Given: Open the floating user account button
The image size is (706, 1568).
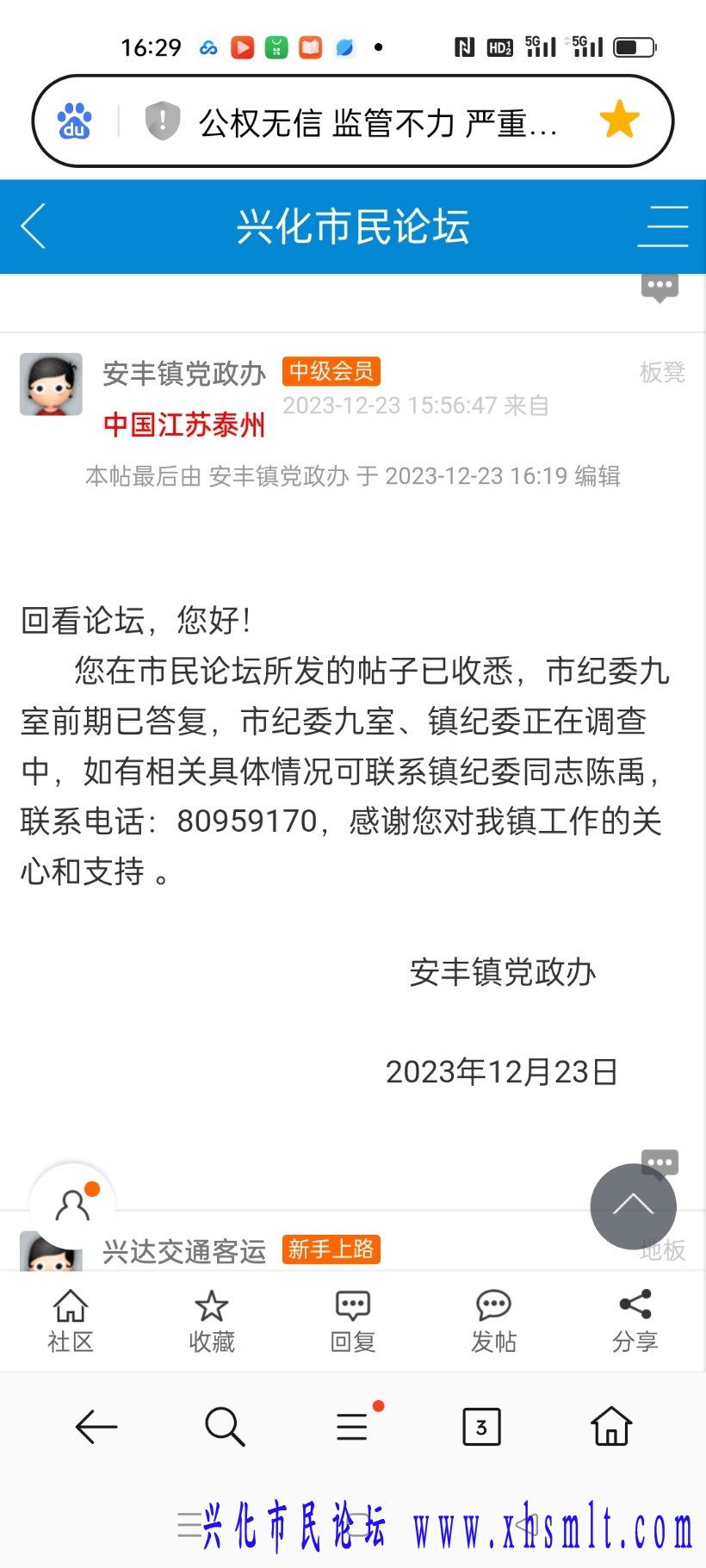Looking at the screenshot, I should coord(72,1205).
